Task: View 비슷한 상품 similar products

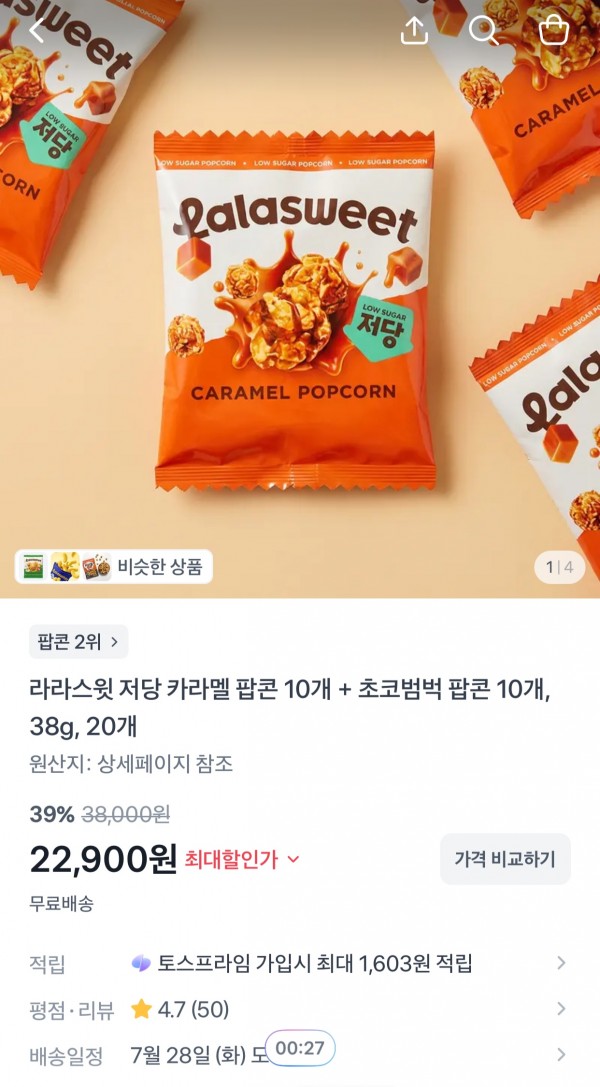Action: (114, 566)
